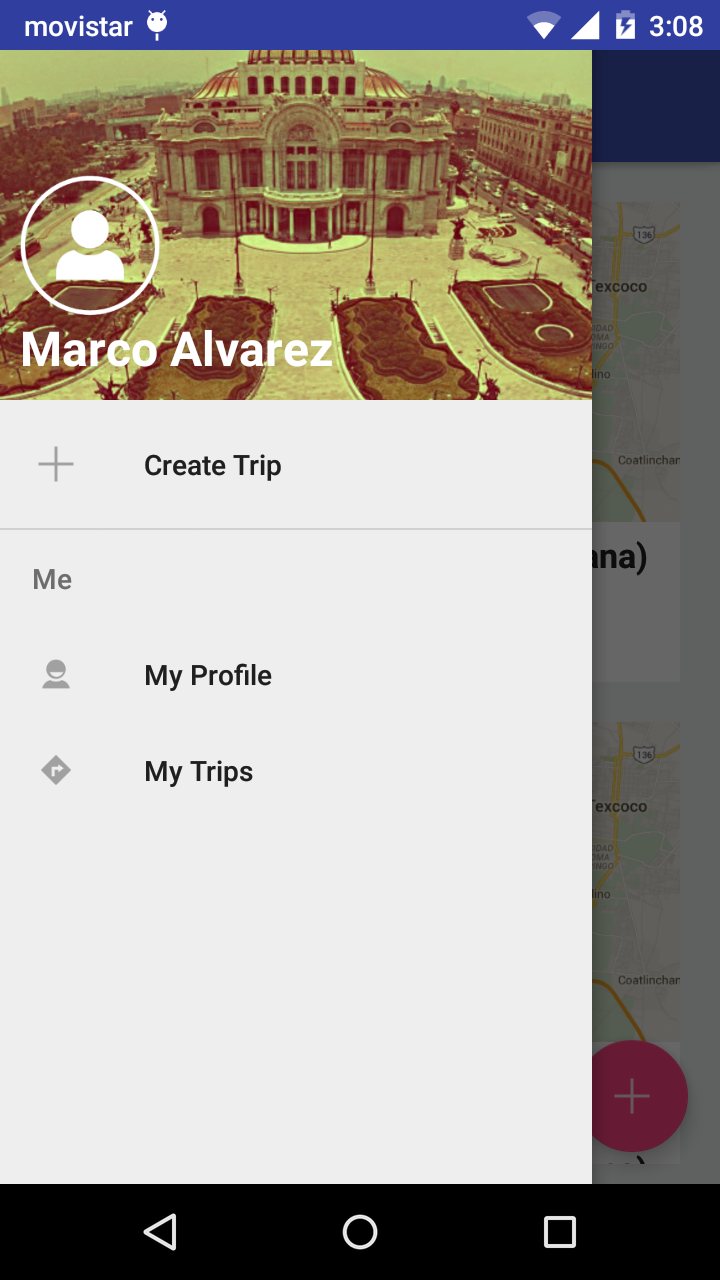720x1280 pixels.
Task: Go to My Trips
Action: point(198,771)
